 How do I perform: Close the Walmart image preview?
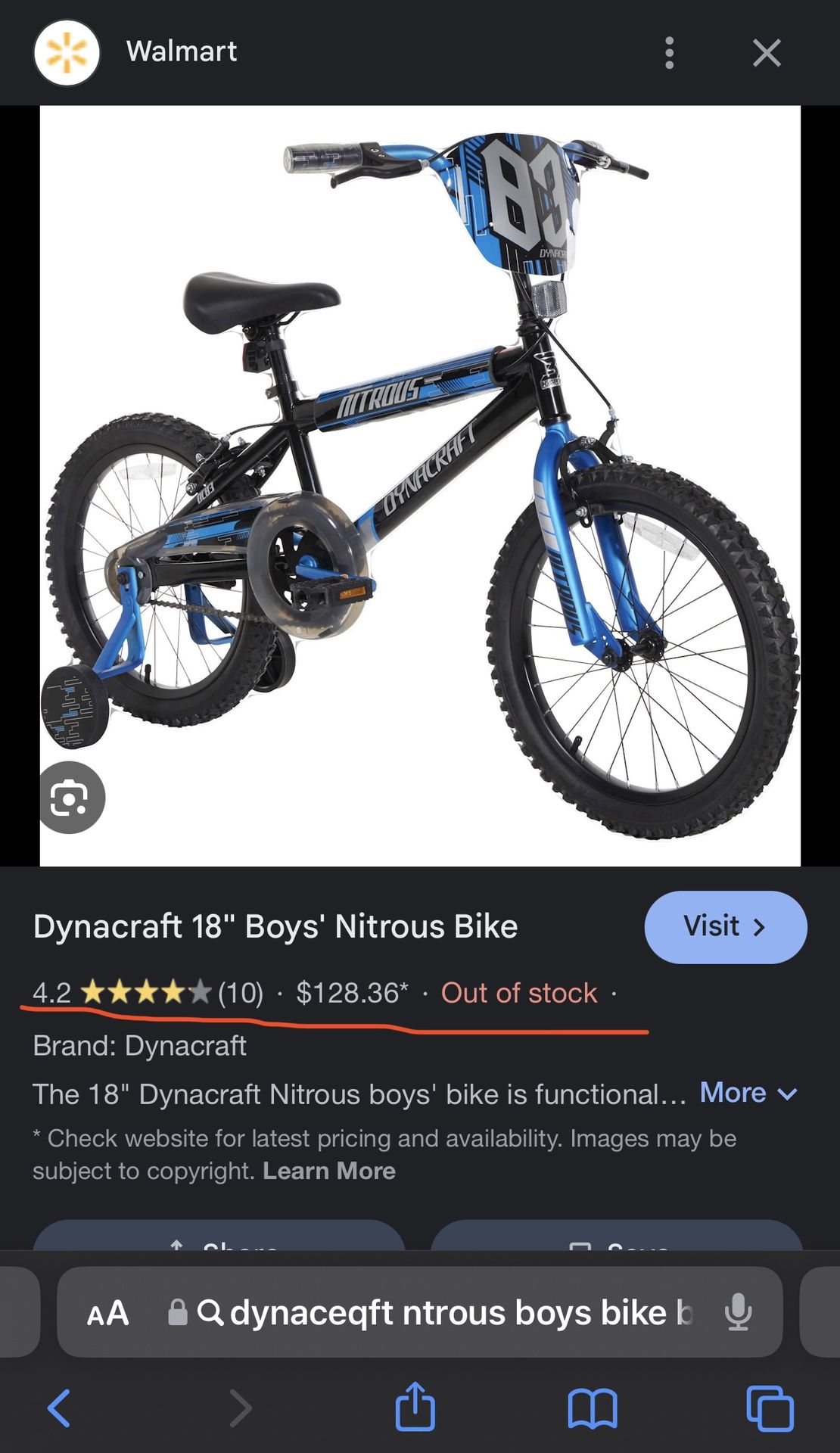[x=767, y=53]
